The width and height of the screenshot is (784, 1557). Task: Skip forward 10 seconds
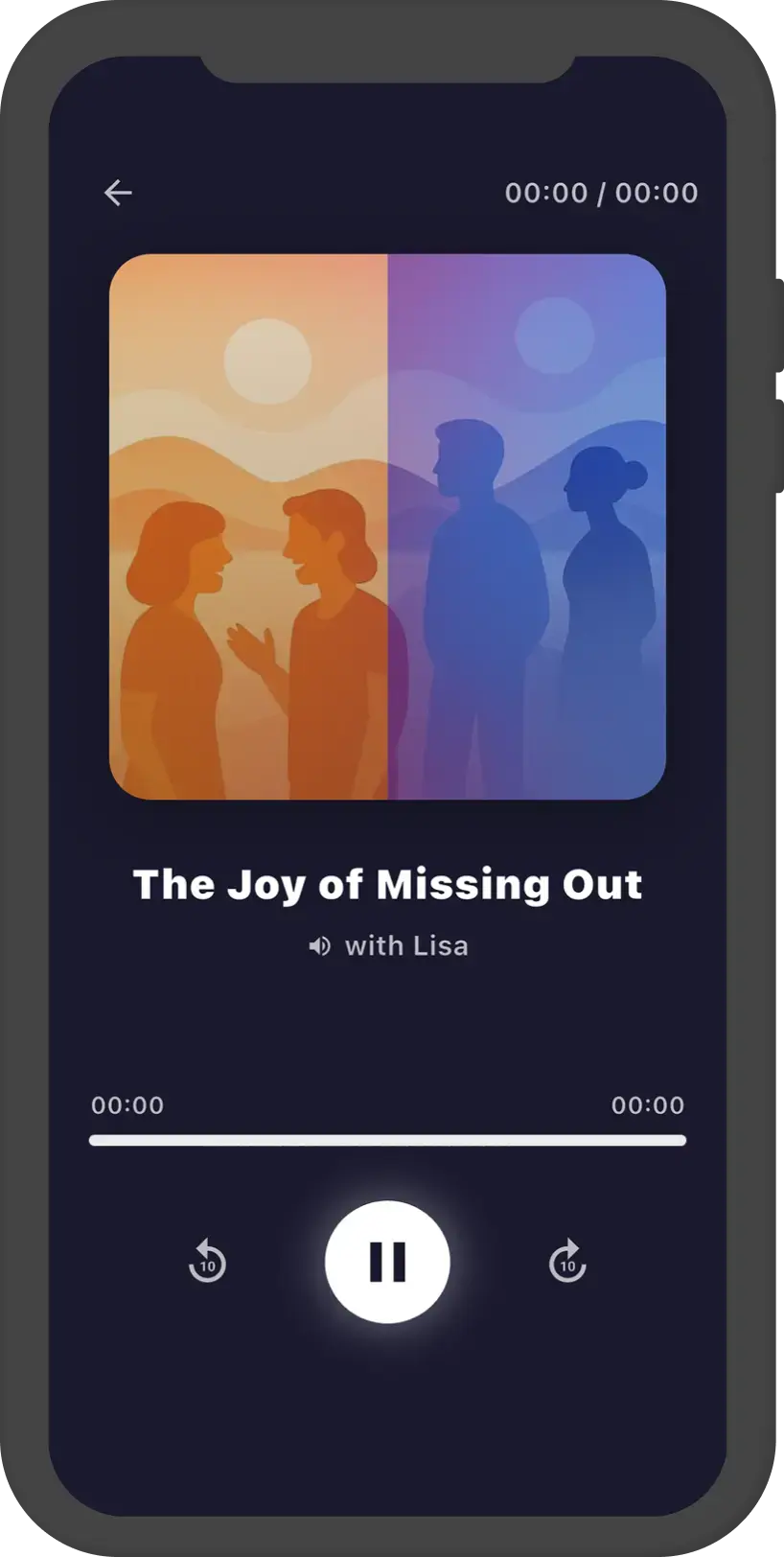coord(567,1262)
